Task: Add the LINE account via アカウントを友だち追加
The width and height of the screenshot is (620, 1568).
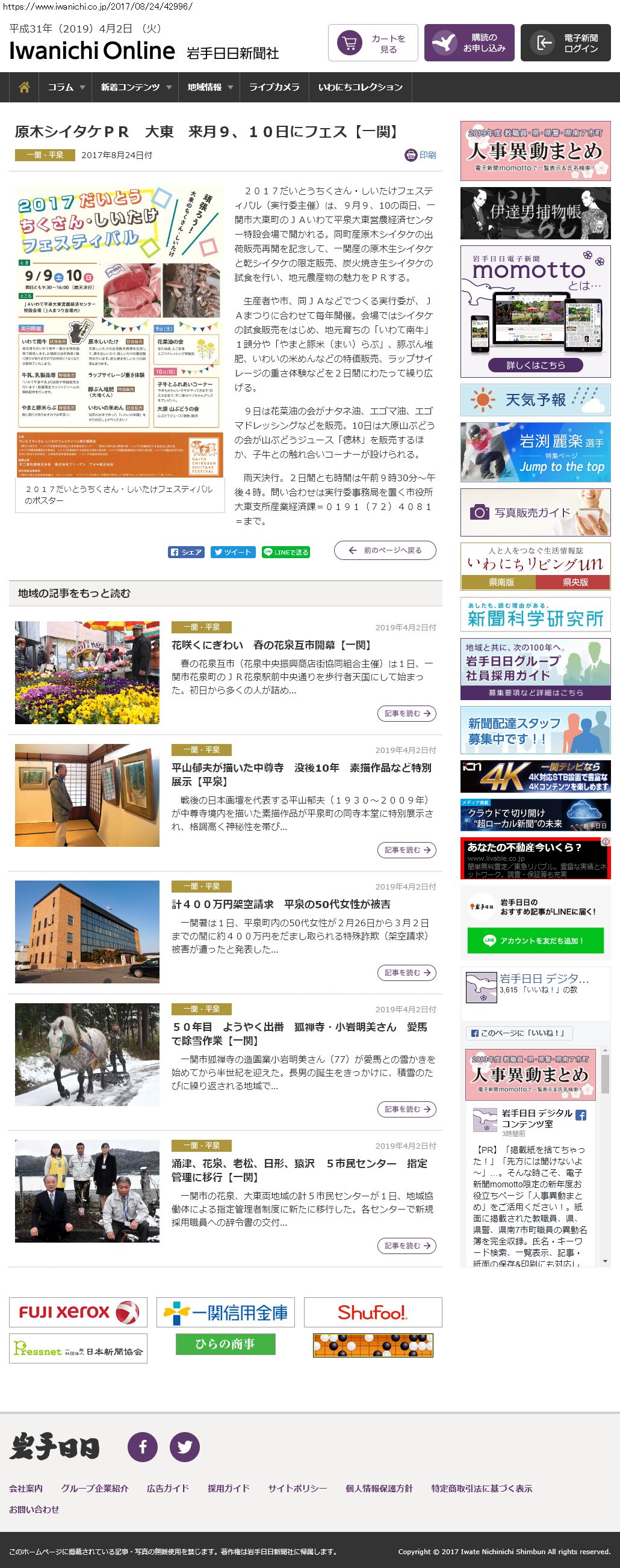Action: click(x=535, y=941)
